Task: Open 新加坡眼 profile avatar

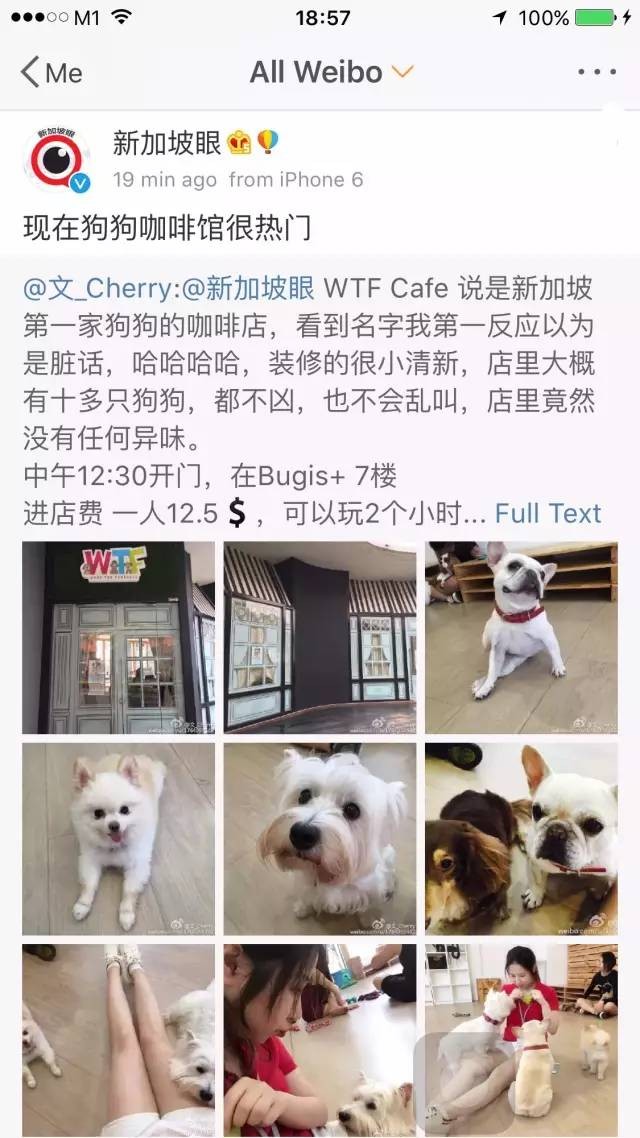Action: [x=57, y=160]
